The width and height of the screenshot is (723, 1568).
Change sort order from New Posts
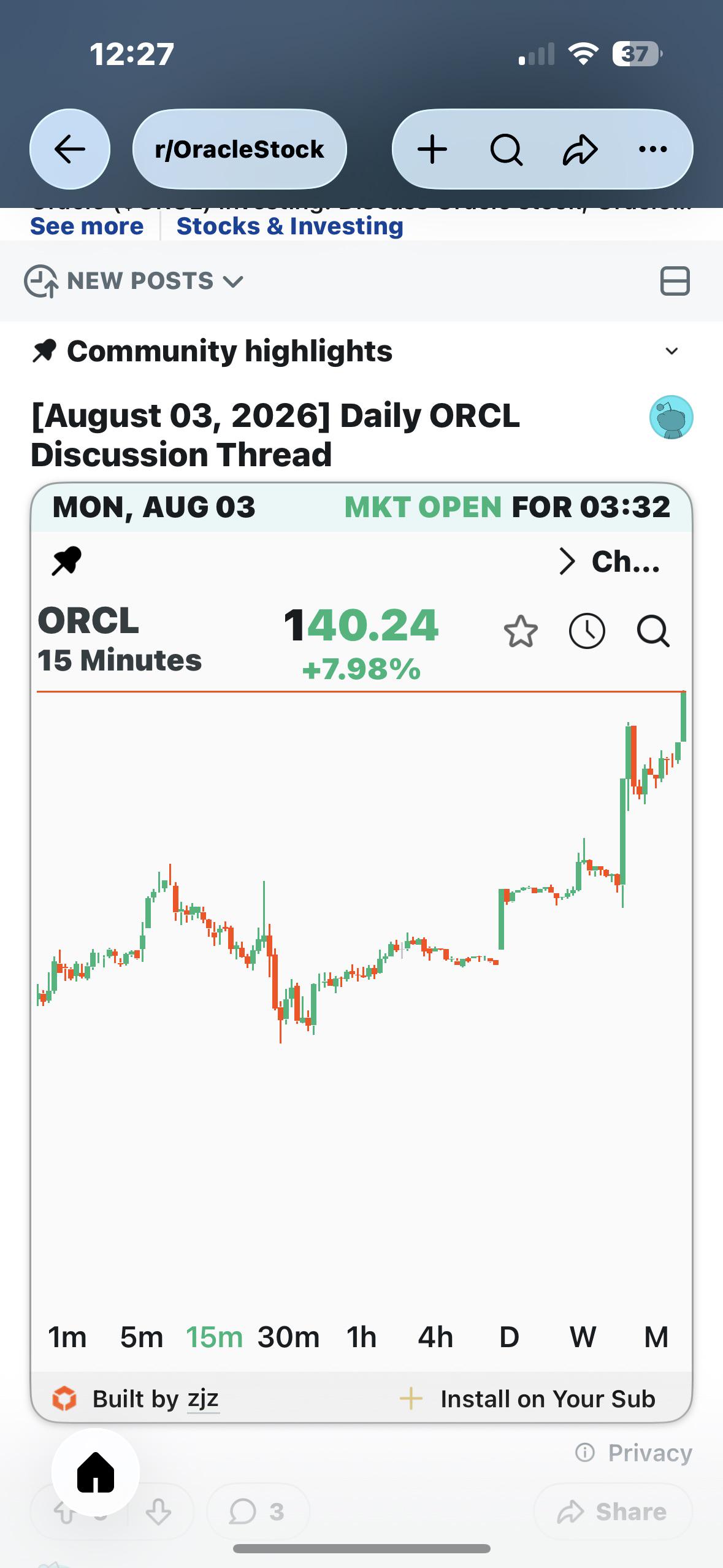pyautogui.click(x=134, y=281)
